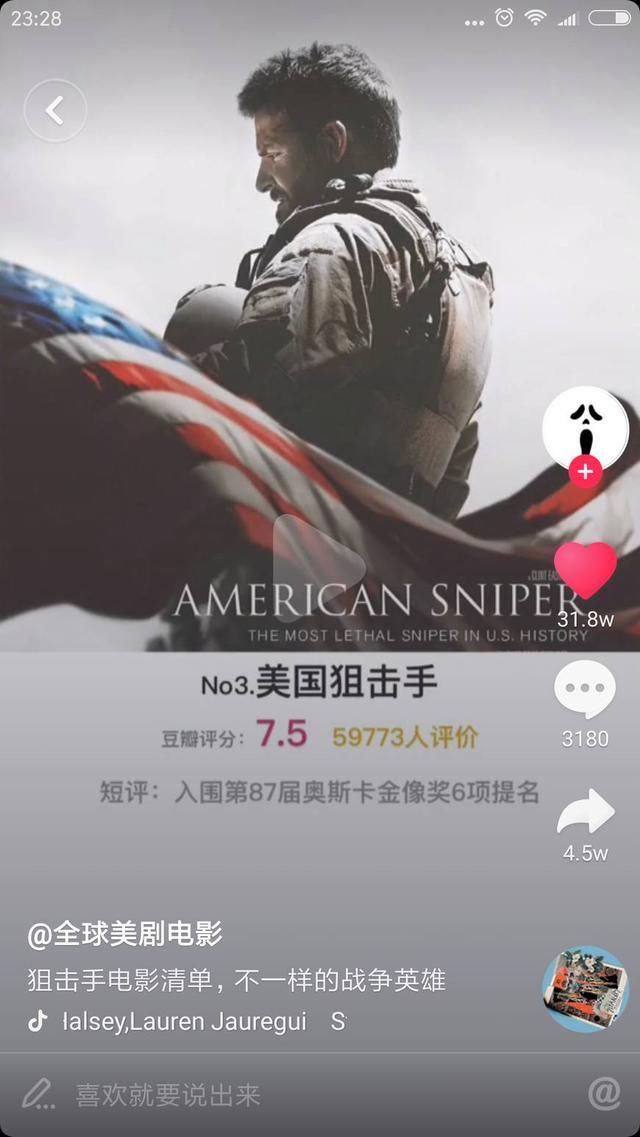Screen dimensions: 640x1137
Task: Open the comments with 3180 count
Action: click(585, 690)
